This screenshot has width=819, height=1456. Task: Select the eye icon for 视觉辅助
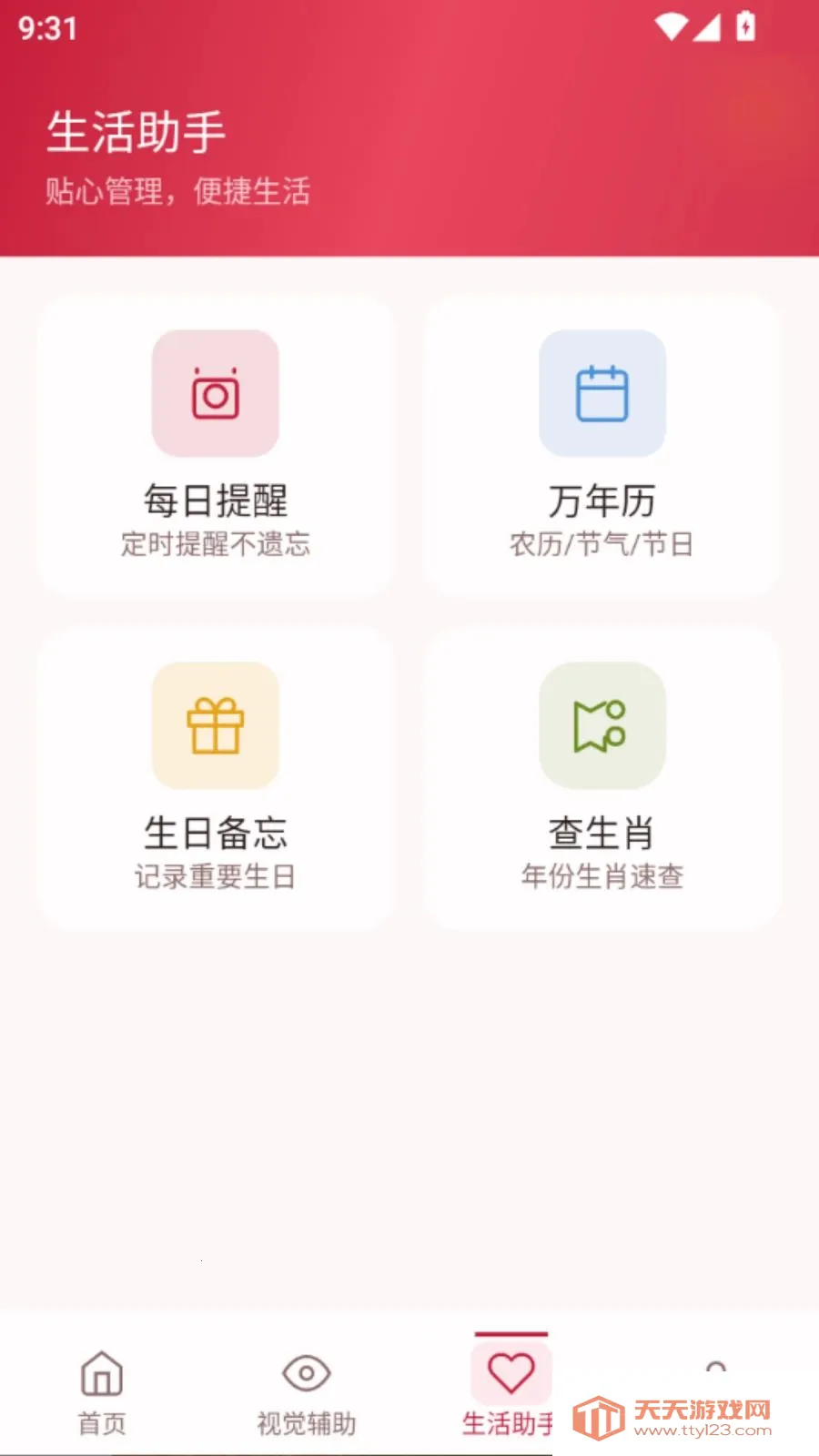[x=305, y=1372]
